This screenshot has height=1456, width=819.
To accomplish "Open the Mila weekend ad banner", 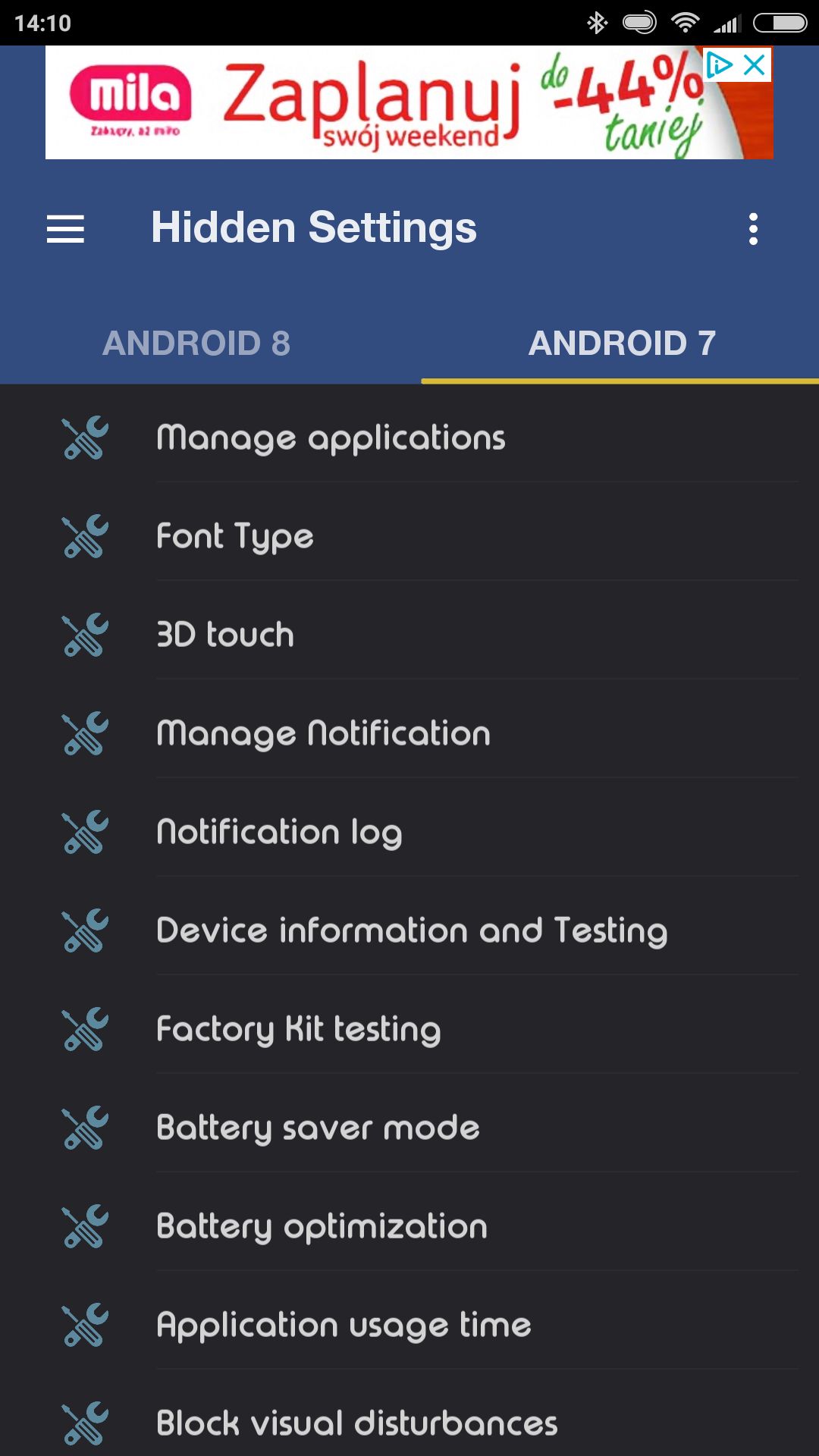I will (379, 102).
